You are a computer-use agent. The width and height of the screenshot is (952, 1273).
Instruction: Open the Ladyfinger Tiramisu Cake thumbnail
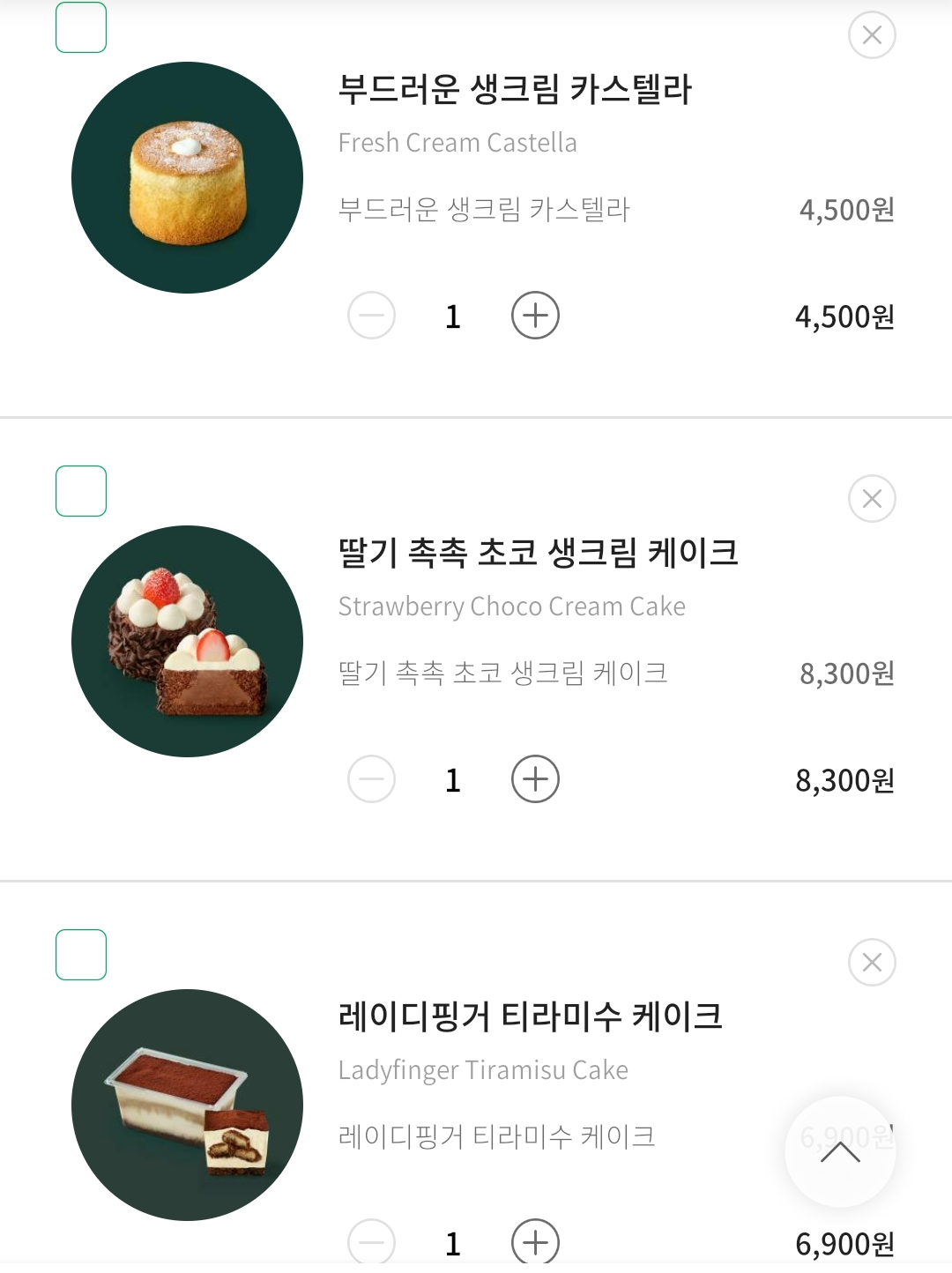[x=187, y=1105]
